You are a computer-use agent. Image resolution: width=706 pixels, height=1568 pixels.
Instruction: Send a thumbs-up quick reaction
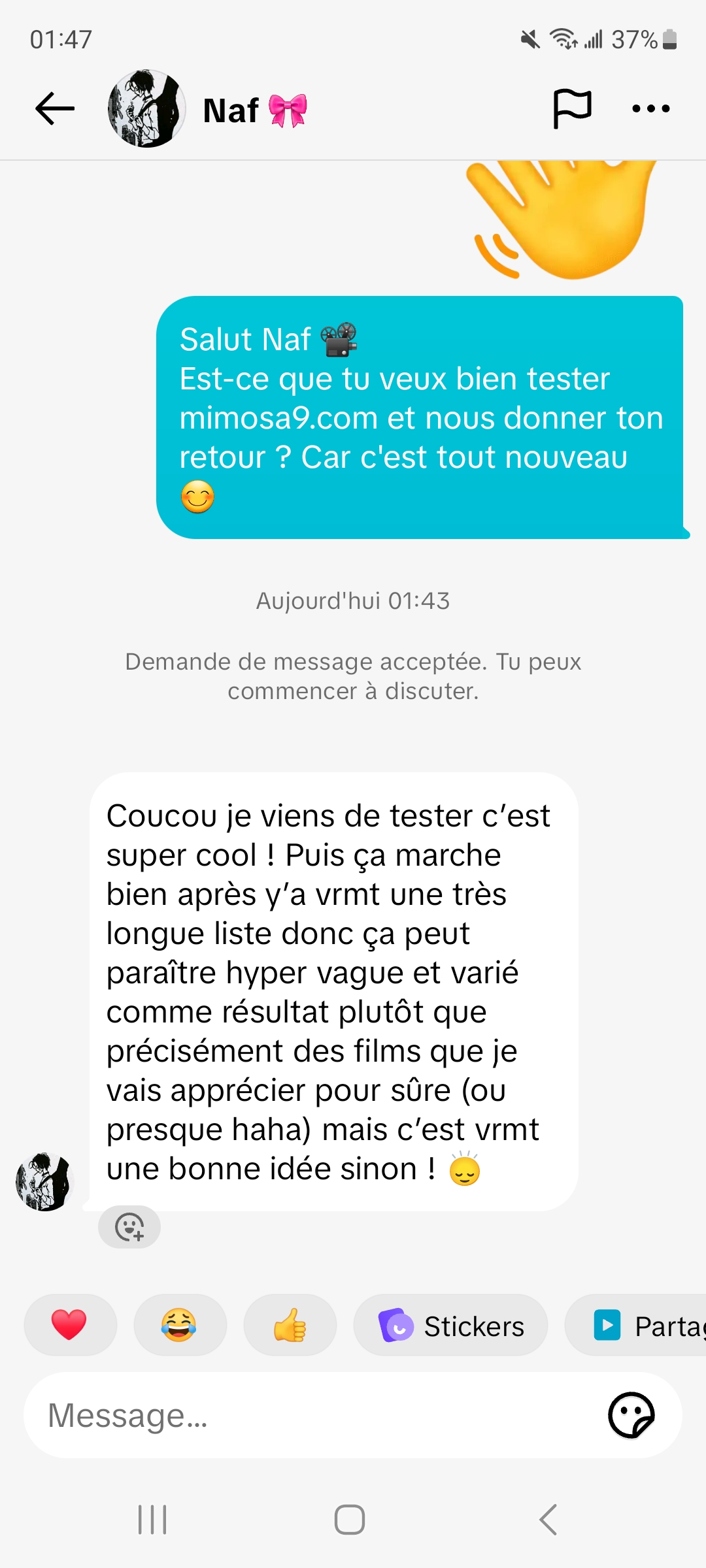coord(290,1326)
